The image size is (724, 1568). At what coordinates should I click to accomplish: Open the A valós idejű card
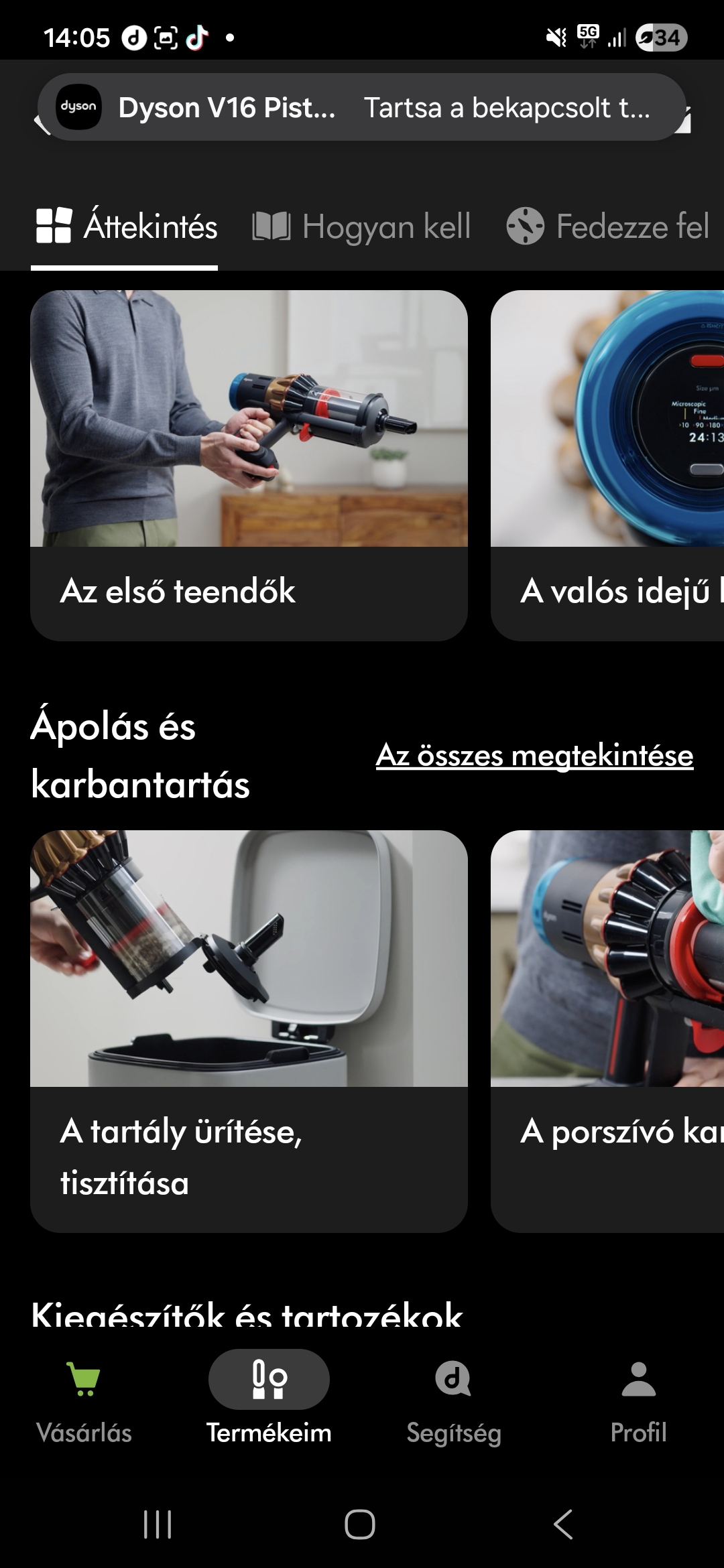coord(607,465)
